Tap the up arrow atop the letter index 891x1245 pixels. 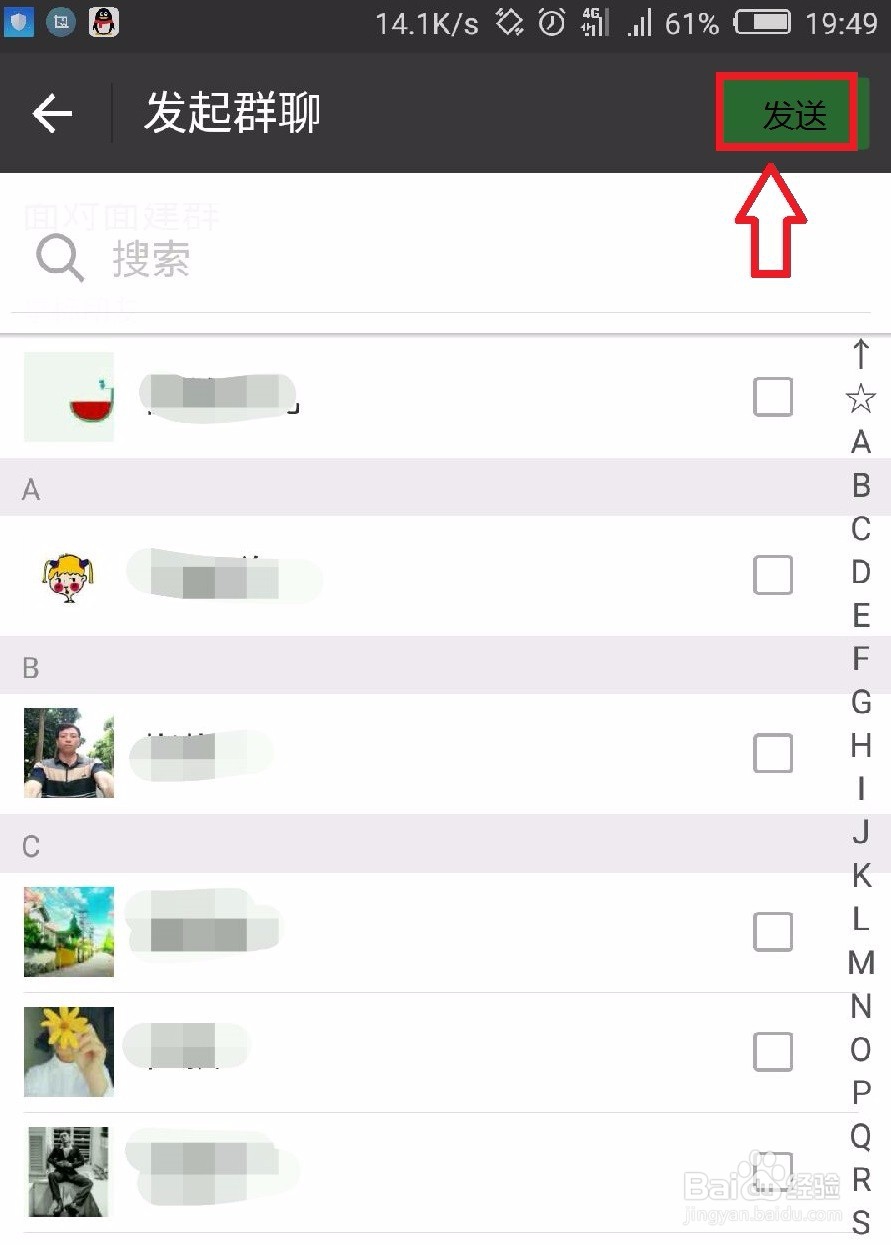pyautogui.click(x=861, y=354)
